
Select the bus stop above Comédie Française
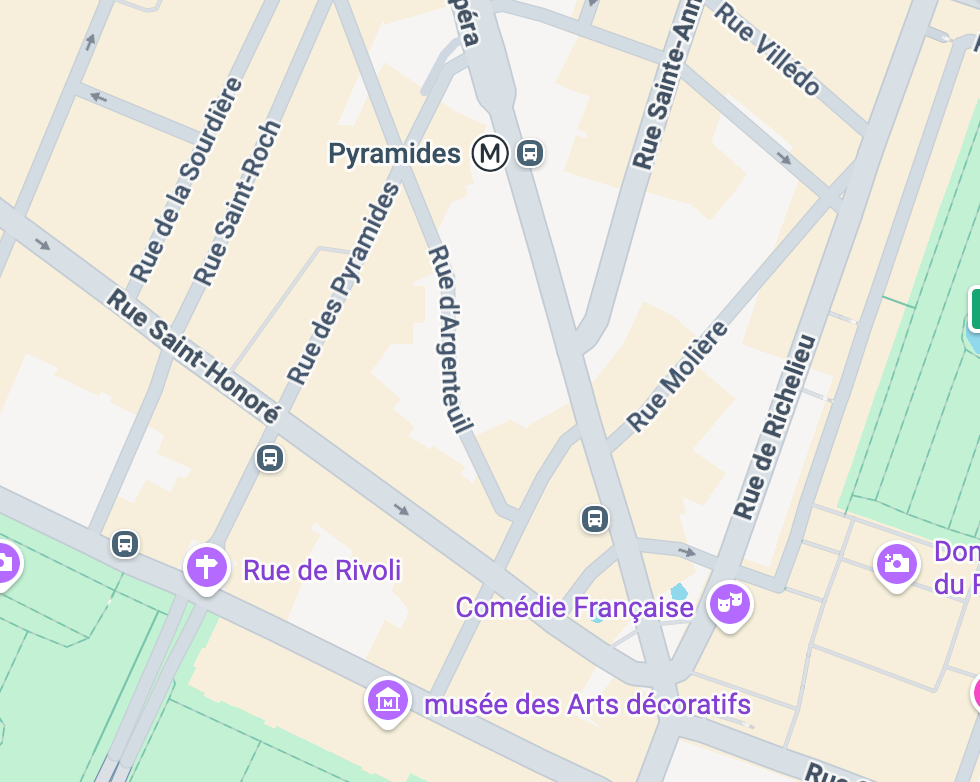595,518
